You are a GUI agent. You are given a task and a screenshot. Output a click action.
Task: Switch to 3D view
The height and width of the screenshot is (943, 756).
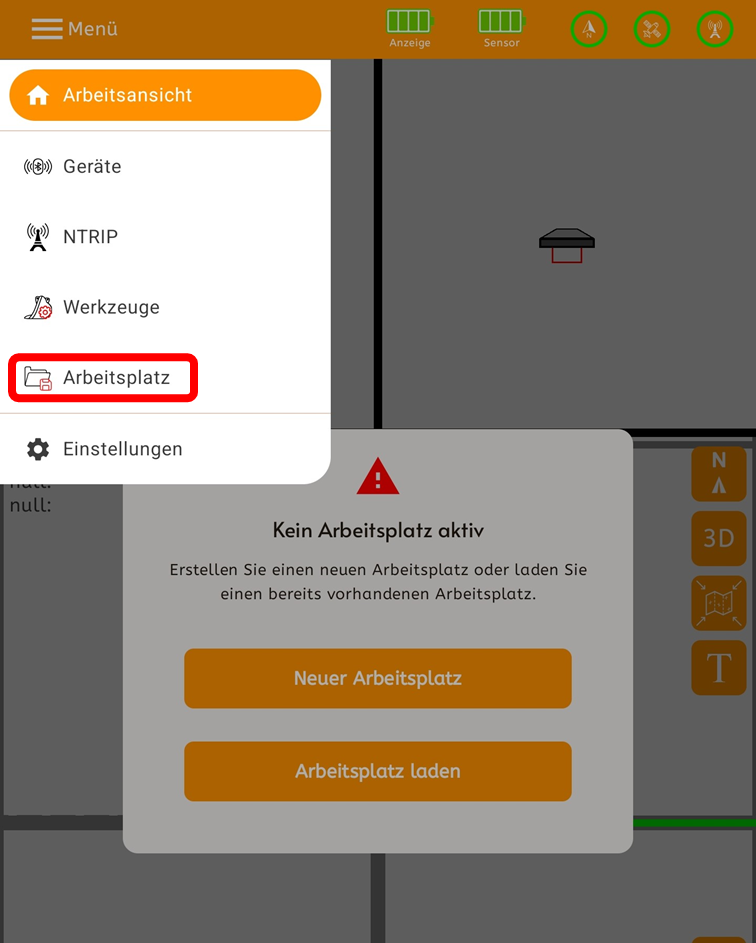(x=718, y=538)
